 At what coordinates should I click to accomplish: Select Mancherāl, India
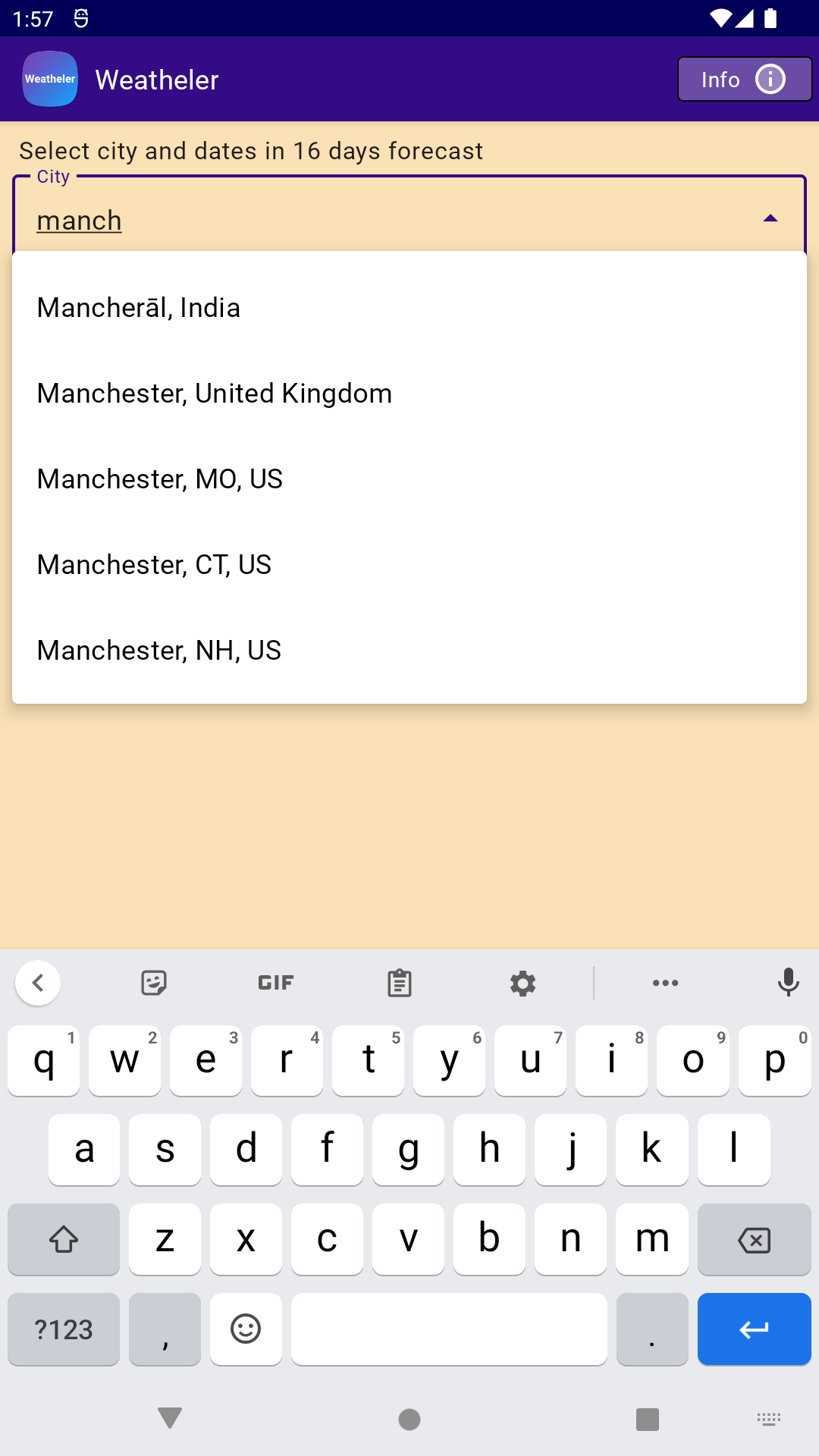point(139,308)
